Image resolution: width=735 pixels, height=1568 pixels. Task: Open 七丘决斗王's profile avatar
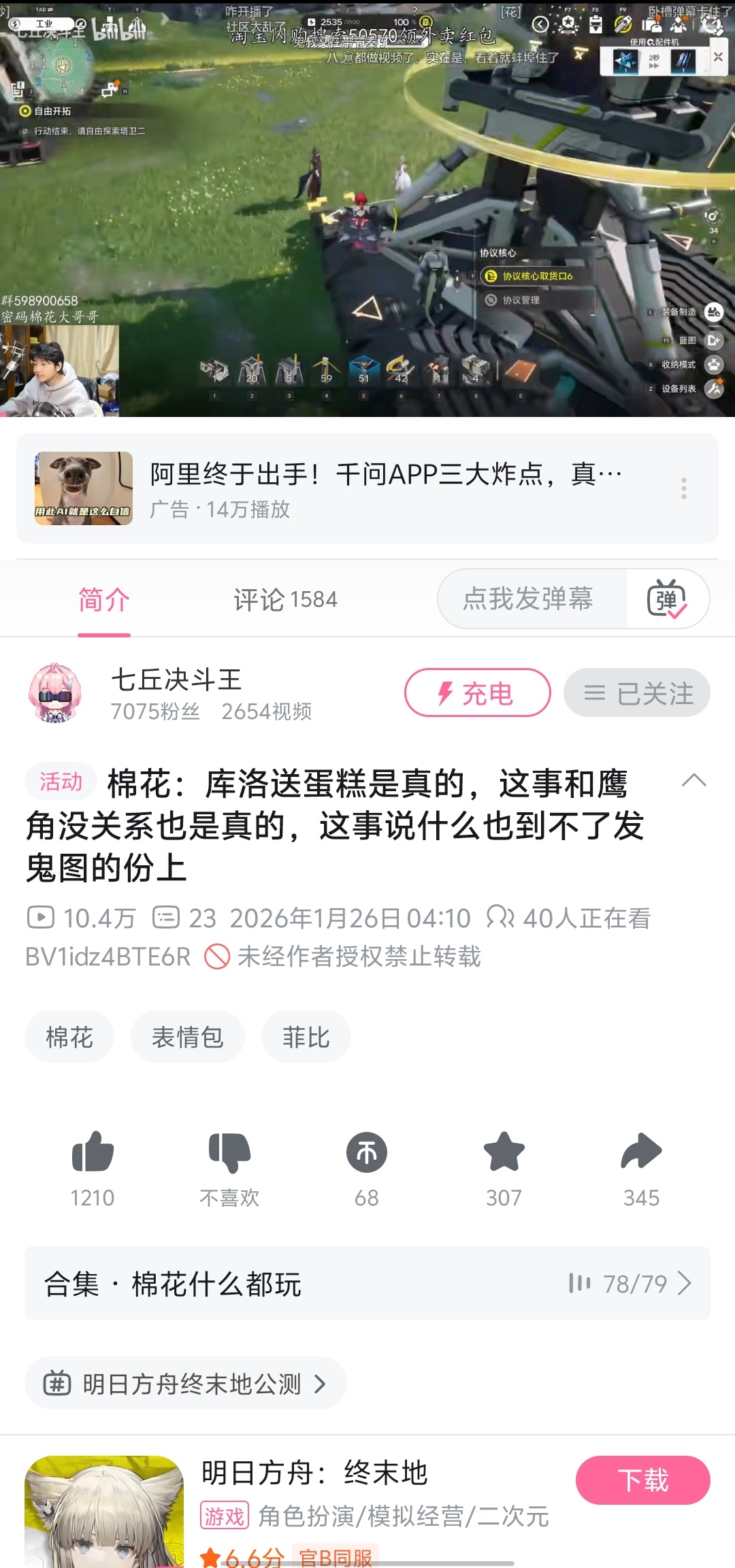[x=56, y=693]
